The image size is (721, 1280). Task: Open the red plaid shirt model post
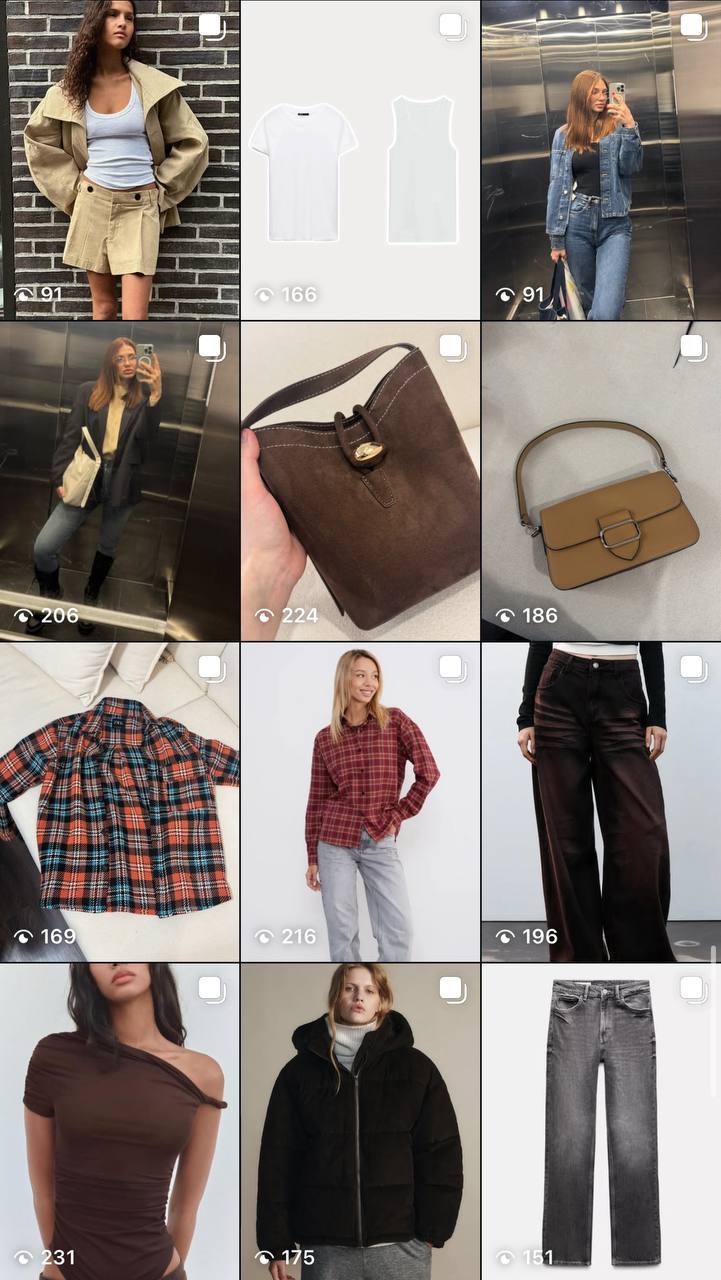tap(360, 802)
